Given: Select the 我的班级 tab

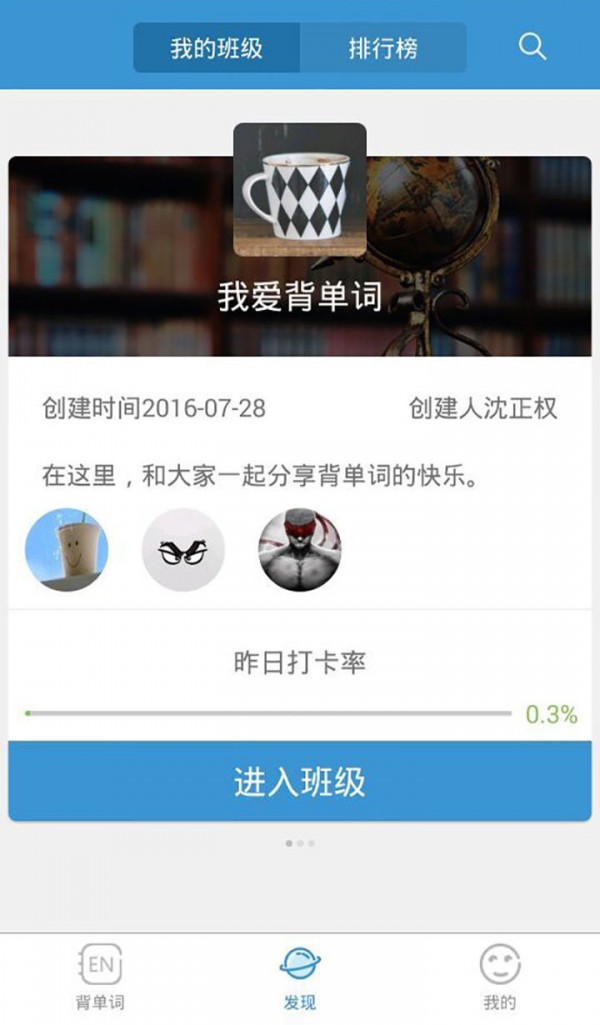Looking at the screenshot, I should 216,48.
